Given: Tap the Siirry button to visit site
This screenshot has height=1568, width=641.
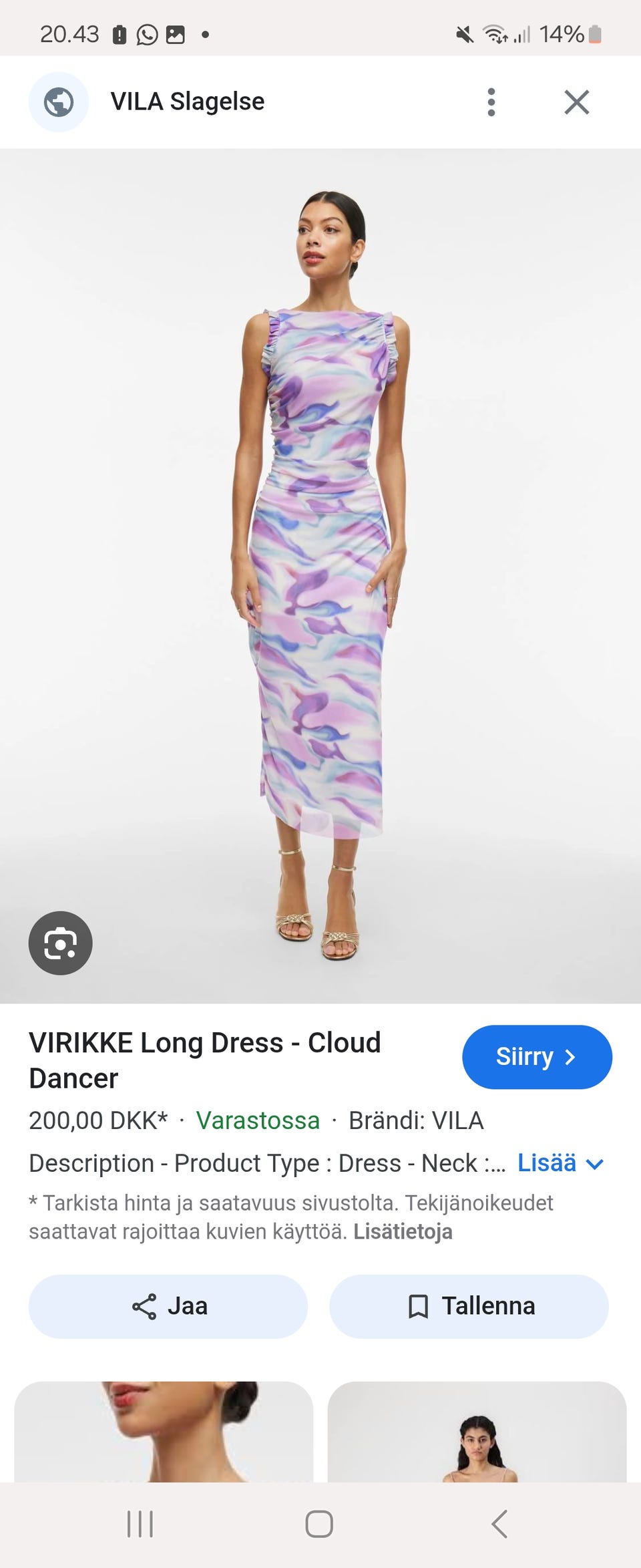Looking at the screenshot, I should point(537,1057).
